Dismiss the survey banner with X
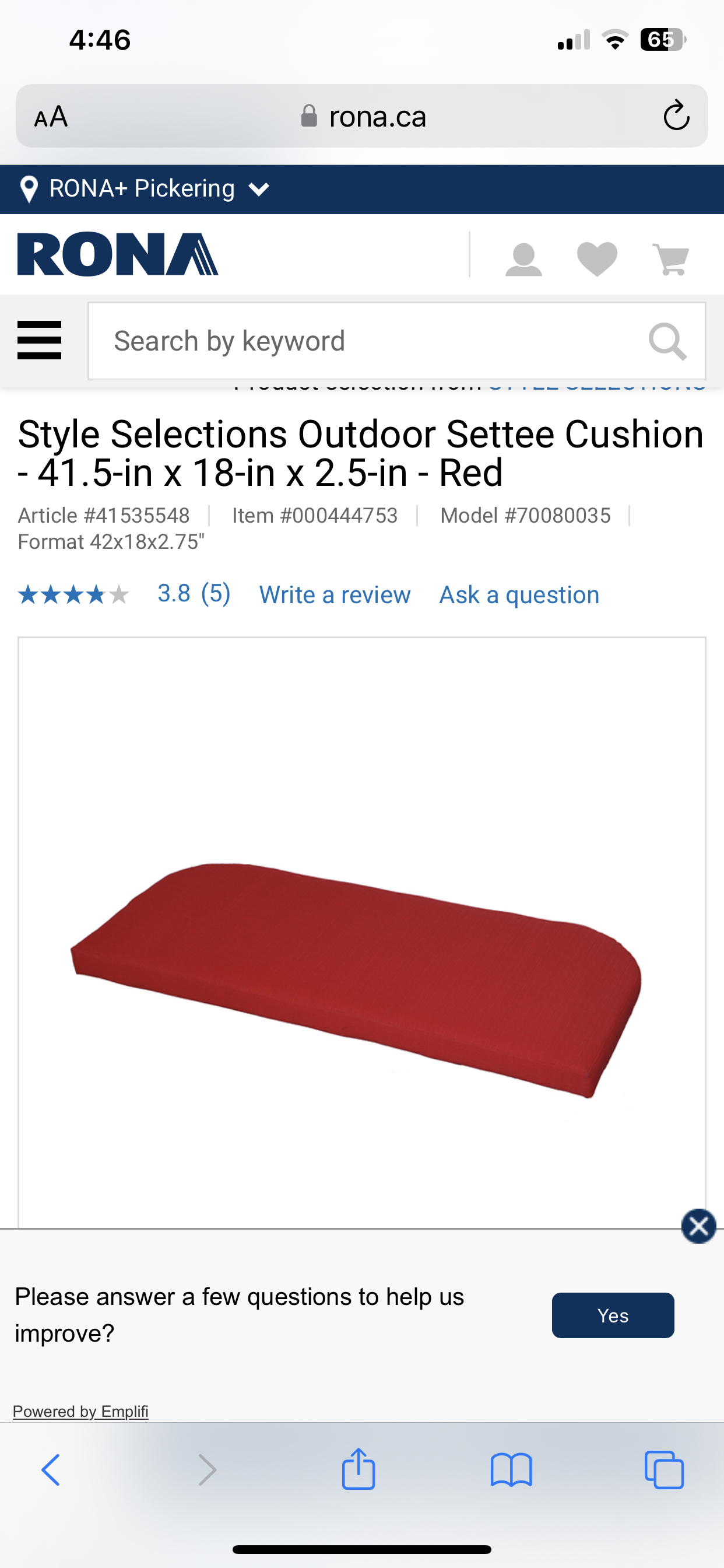 coord(698,1226)
